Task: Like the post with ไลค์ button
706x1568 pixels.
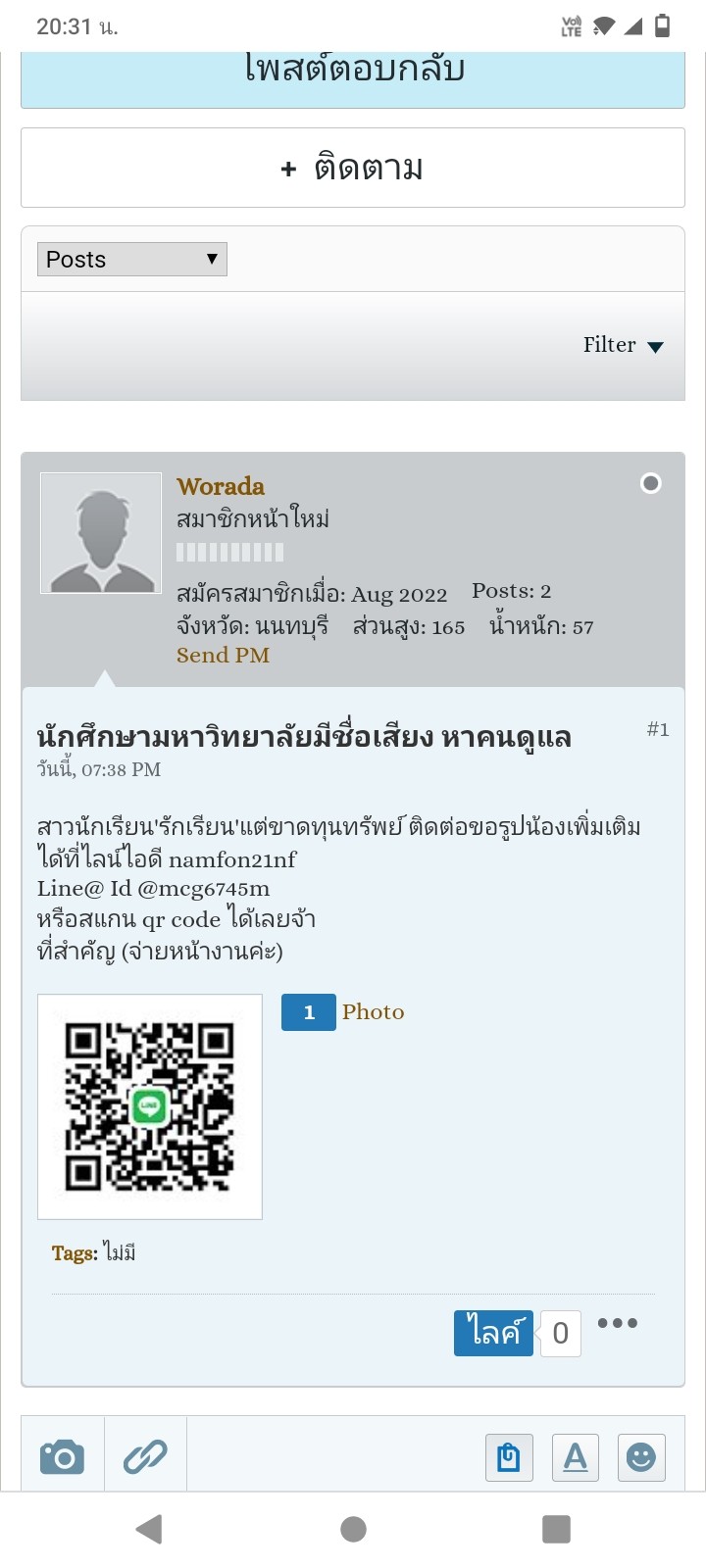Action: click(493, 1333)
